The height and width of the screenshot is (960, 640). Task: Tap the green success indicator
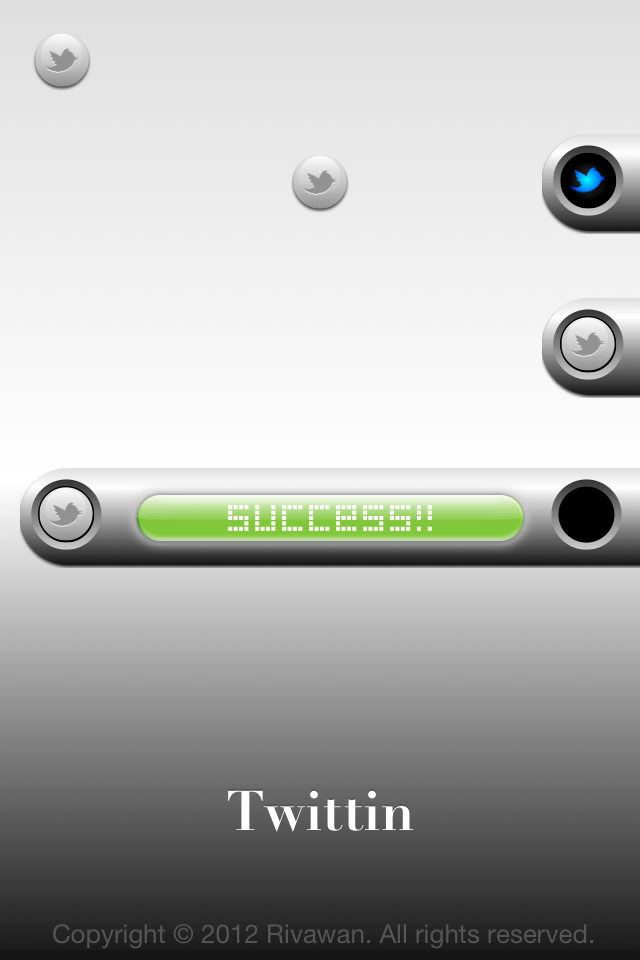pyautogui.click(x=330, y=517)
